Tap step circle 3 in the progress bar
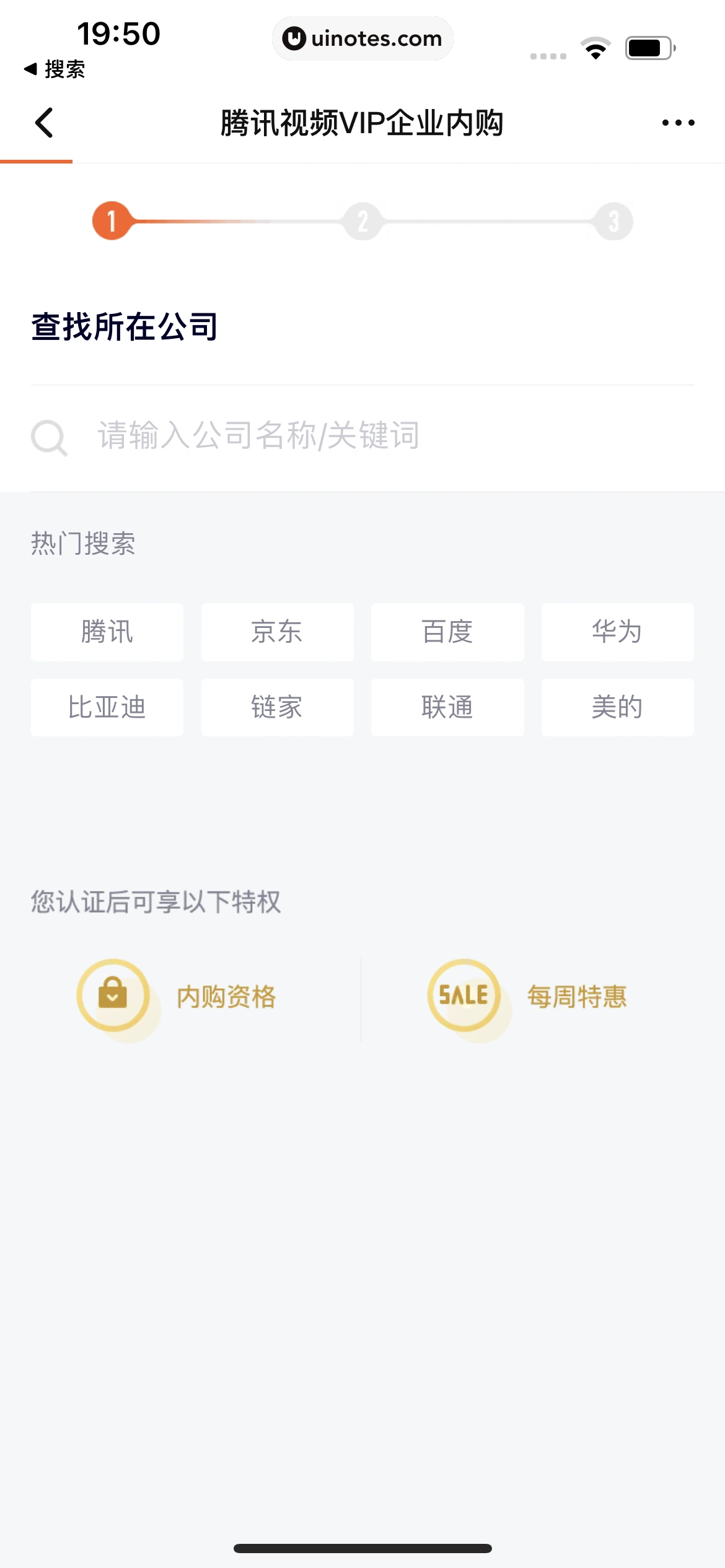725x1568 pixels. [x=615, y=221]
